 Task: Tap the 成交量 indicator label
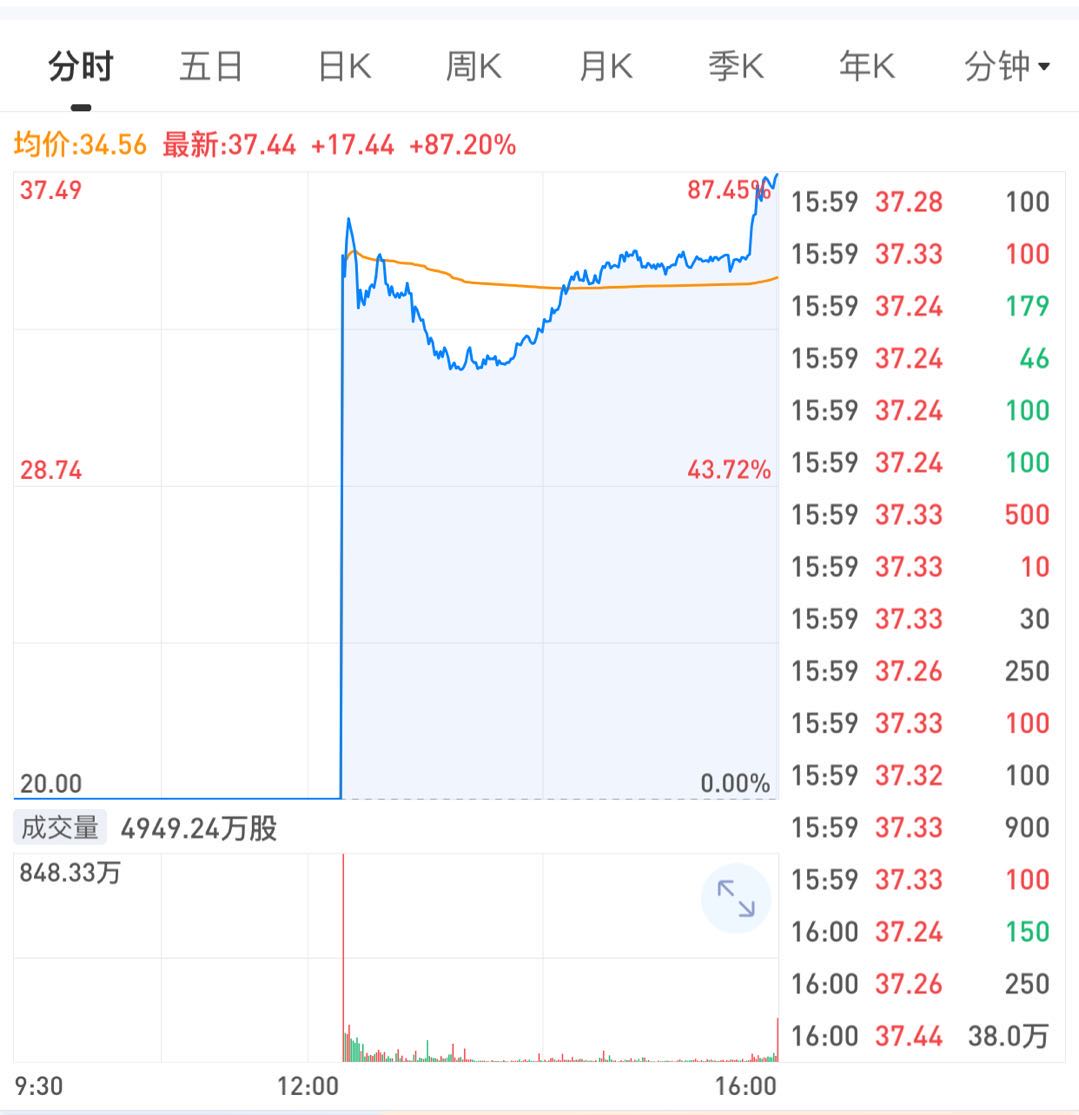pos(60,828)
